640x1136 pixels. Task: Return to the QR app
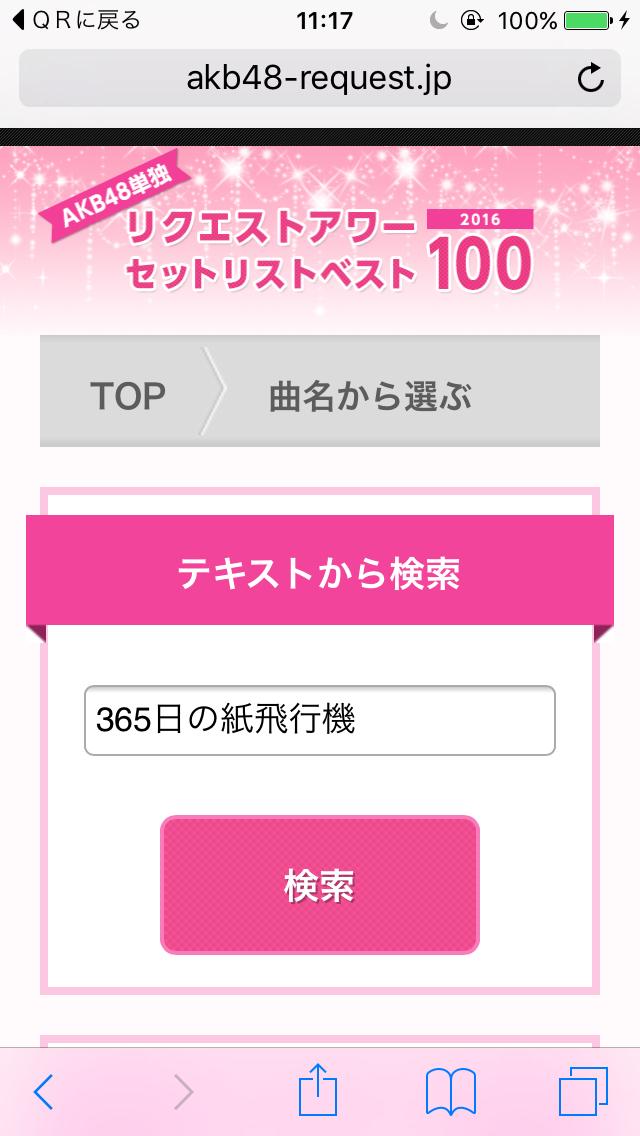[x=75, y=19]
